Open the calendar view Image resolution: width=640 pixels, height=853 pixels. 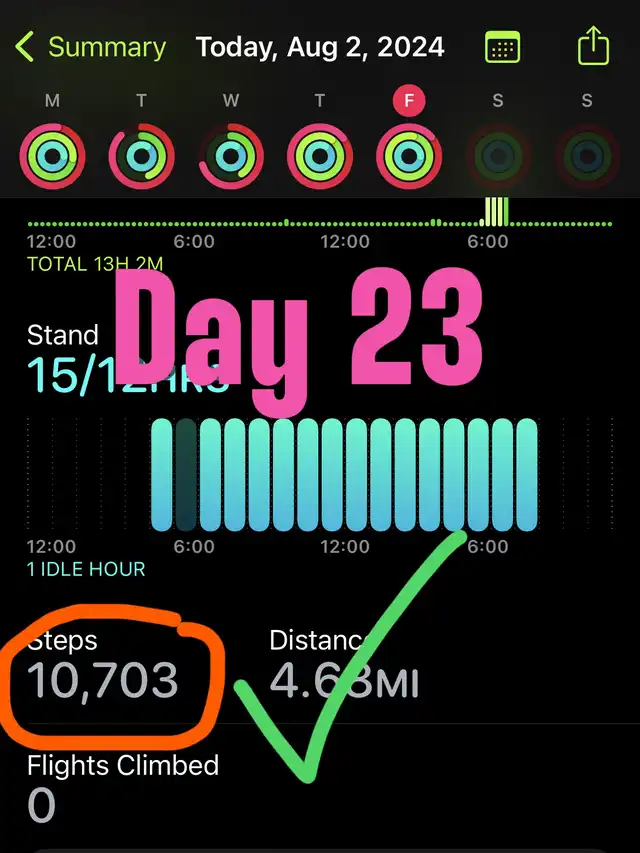[x=501, y=47]
